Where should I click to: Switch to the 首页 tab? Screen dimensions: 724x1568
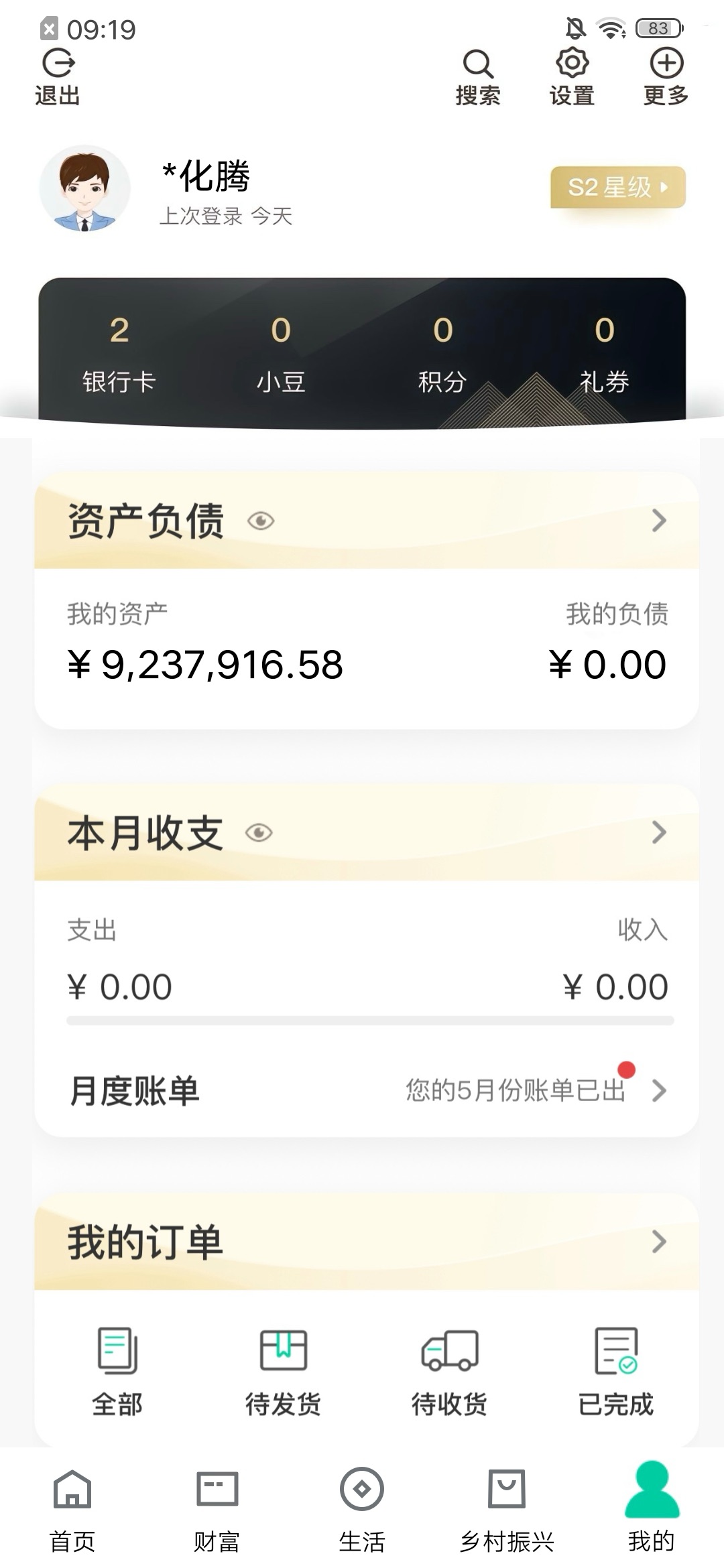pos(72,1511)
